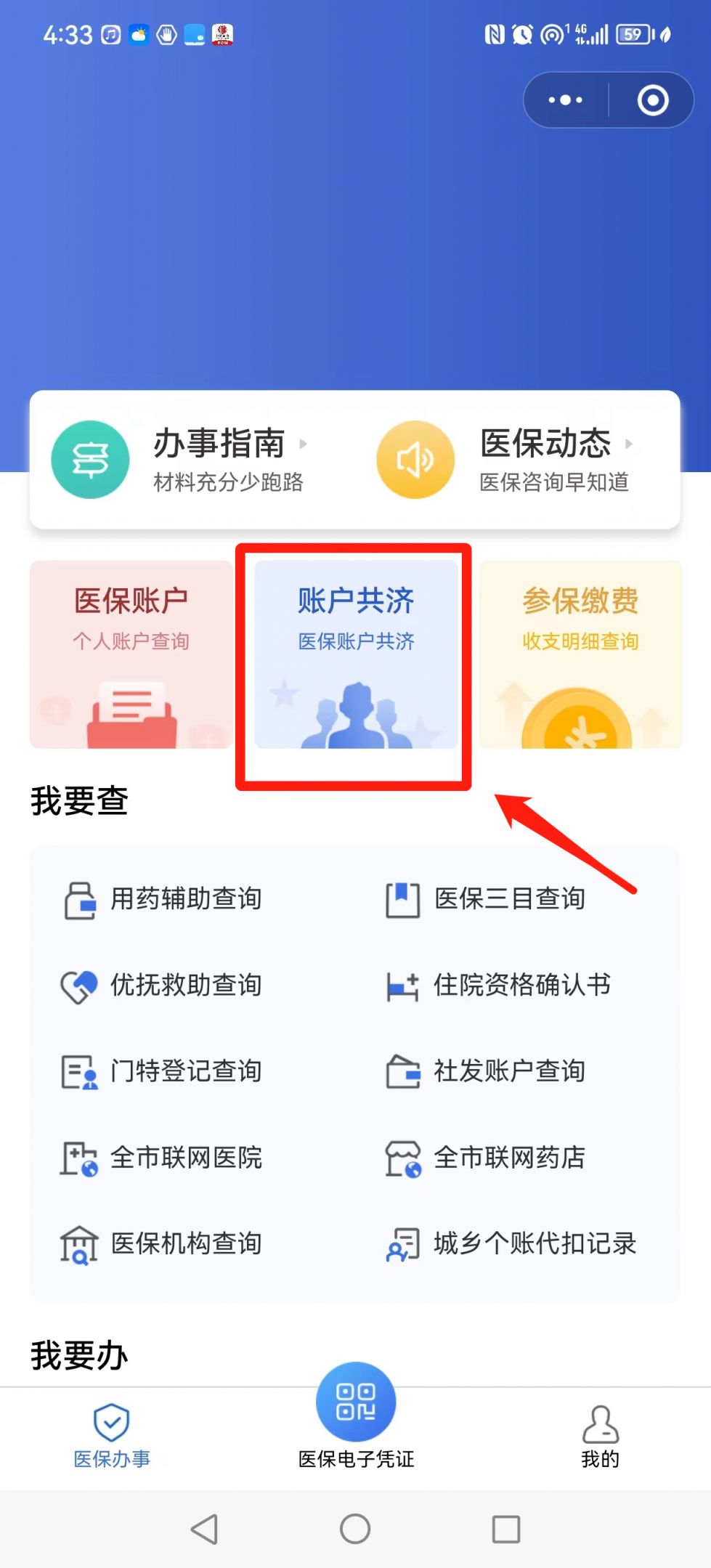Open 医保动态 news
The width and height of the screenshot is (711, 1568).
[516, 460]
